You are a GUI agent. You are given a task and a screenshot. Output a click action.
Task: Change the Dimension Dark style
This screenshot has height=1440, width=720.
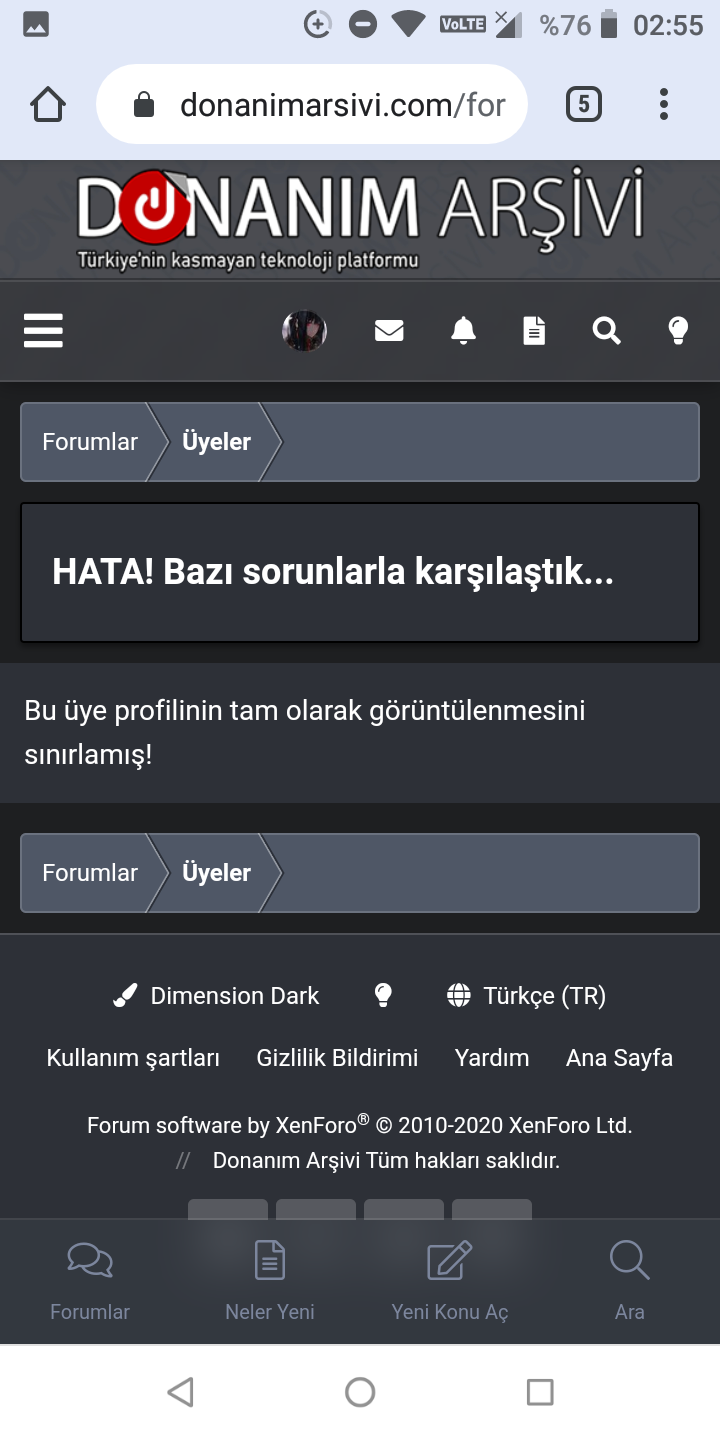click(216, 996)
